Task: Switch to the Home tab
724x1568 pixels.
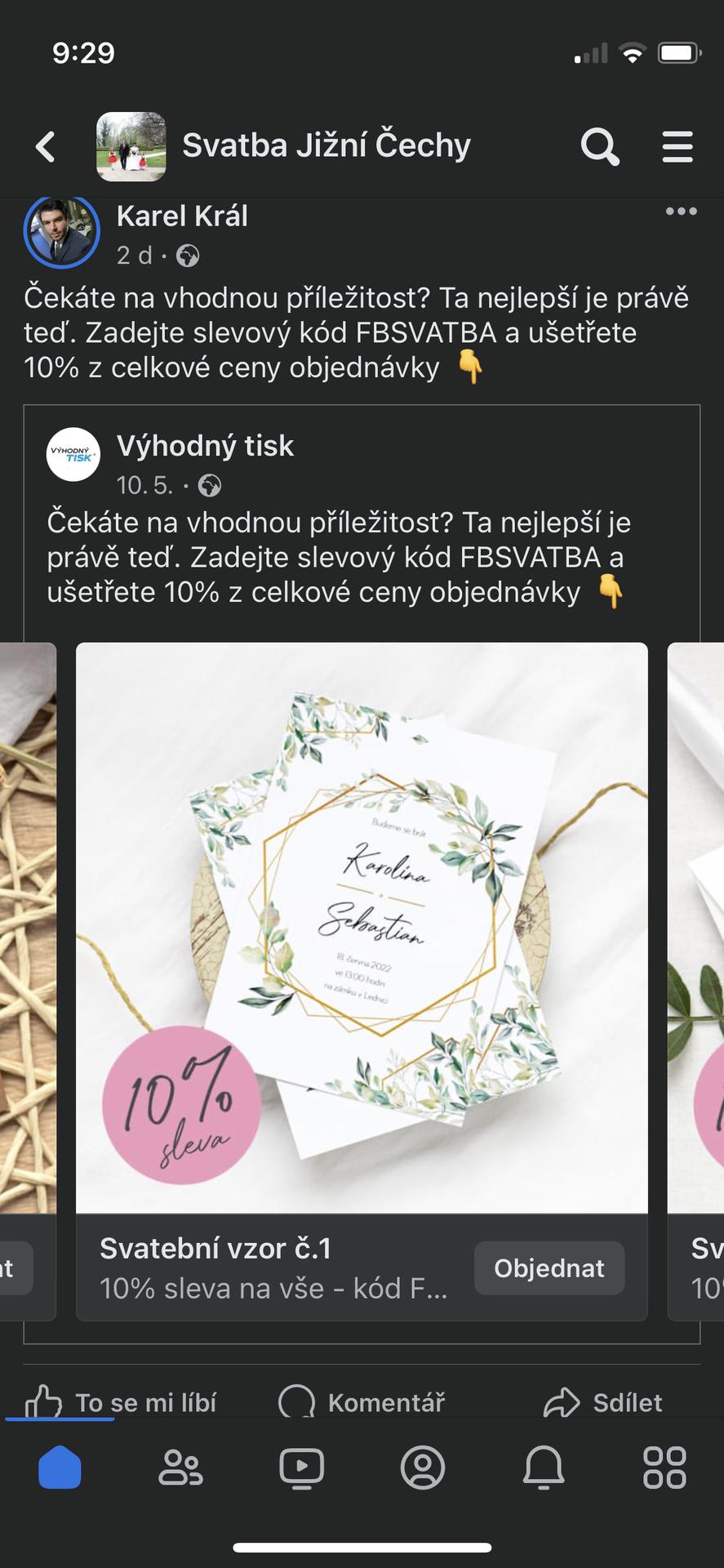Action: pos(60,1467)
